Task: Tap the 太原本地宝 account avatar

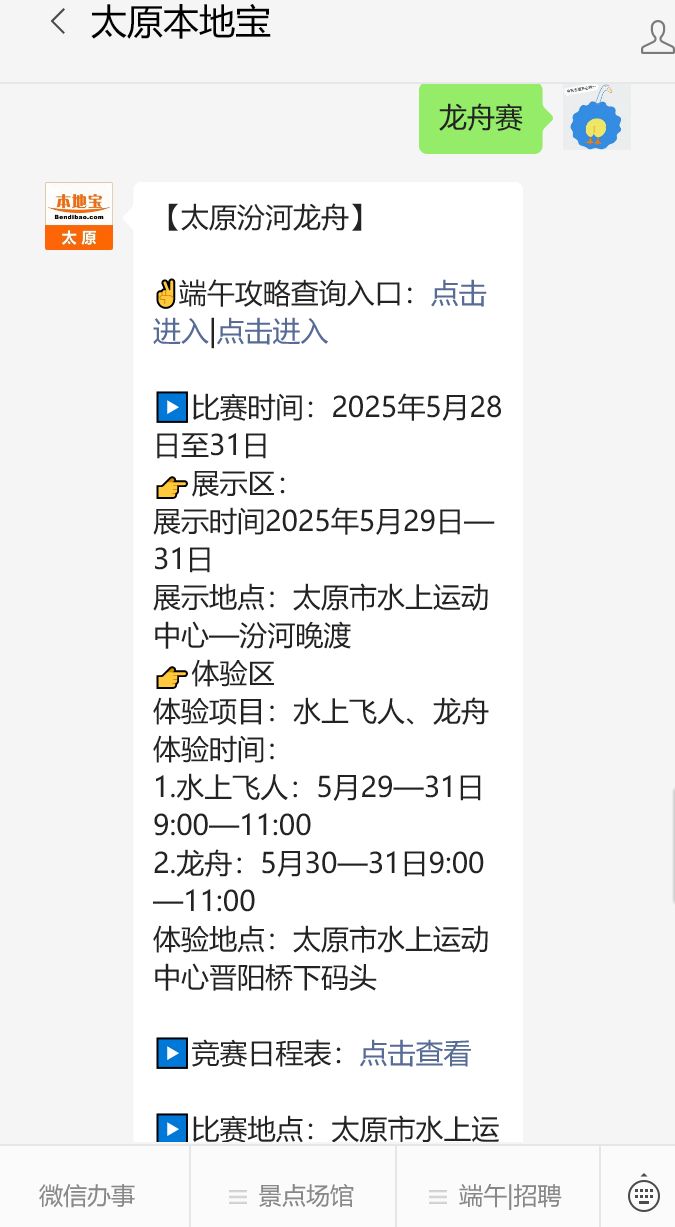Action: [79, 216]
